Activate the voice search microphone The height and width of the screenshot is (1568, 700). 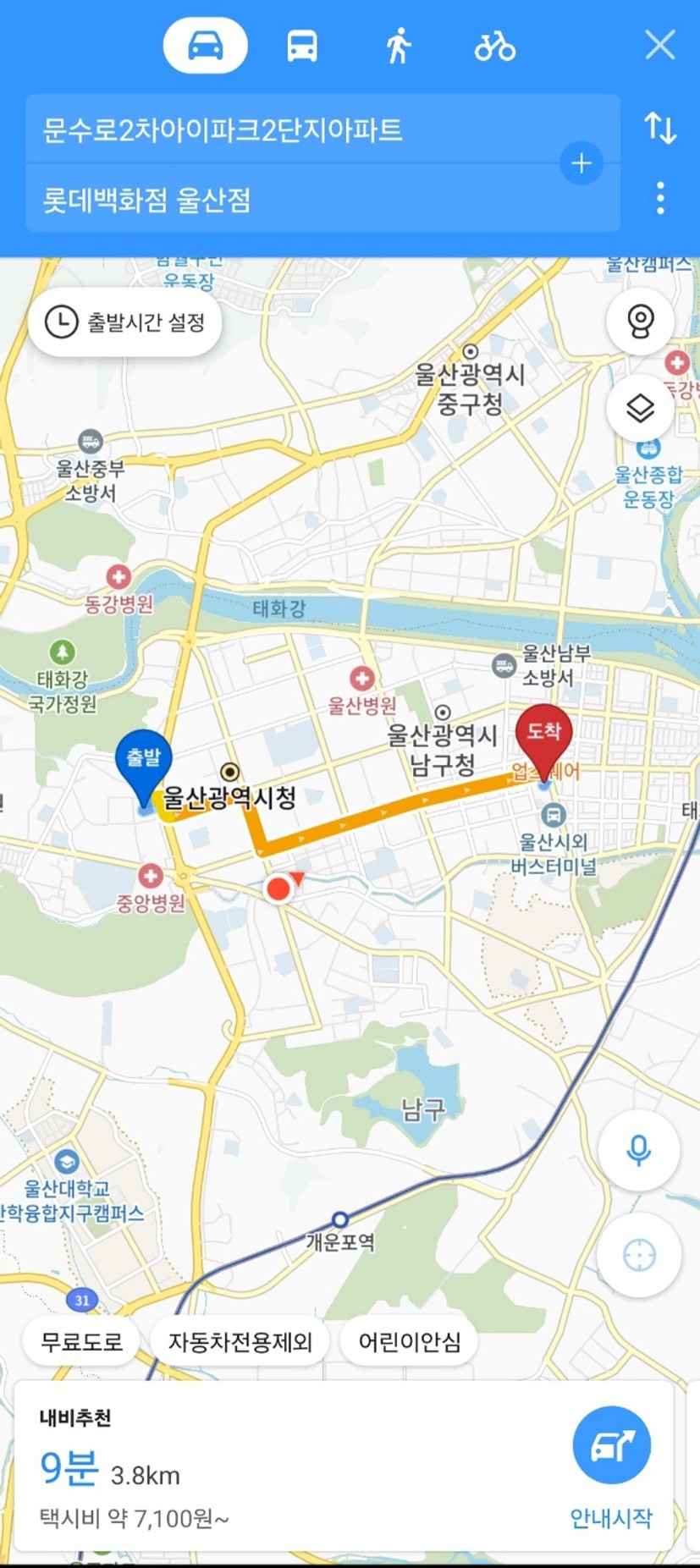click(x=638, y=1151)
